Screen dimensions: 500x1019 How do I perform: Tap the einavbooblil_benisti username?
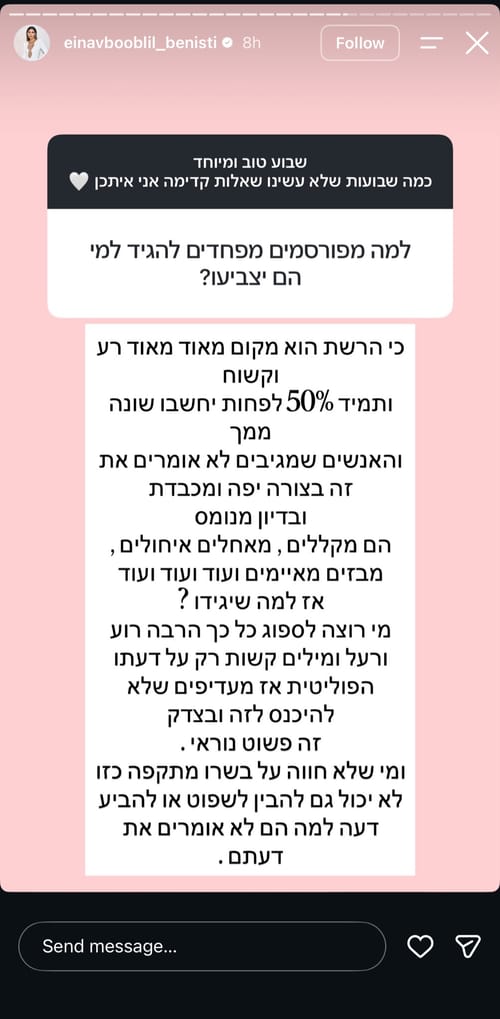coord(141,43)
